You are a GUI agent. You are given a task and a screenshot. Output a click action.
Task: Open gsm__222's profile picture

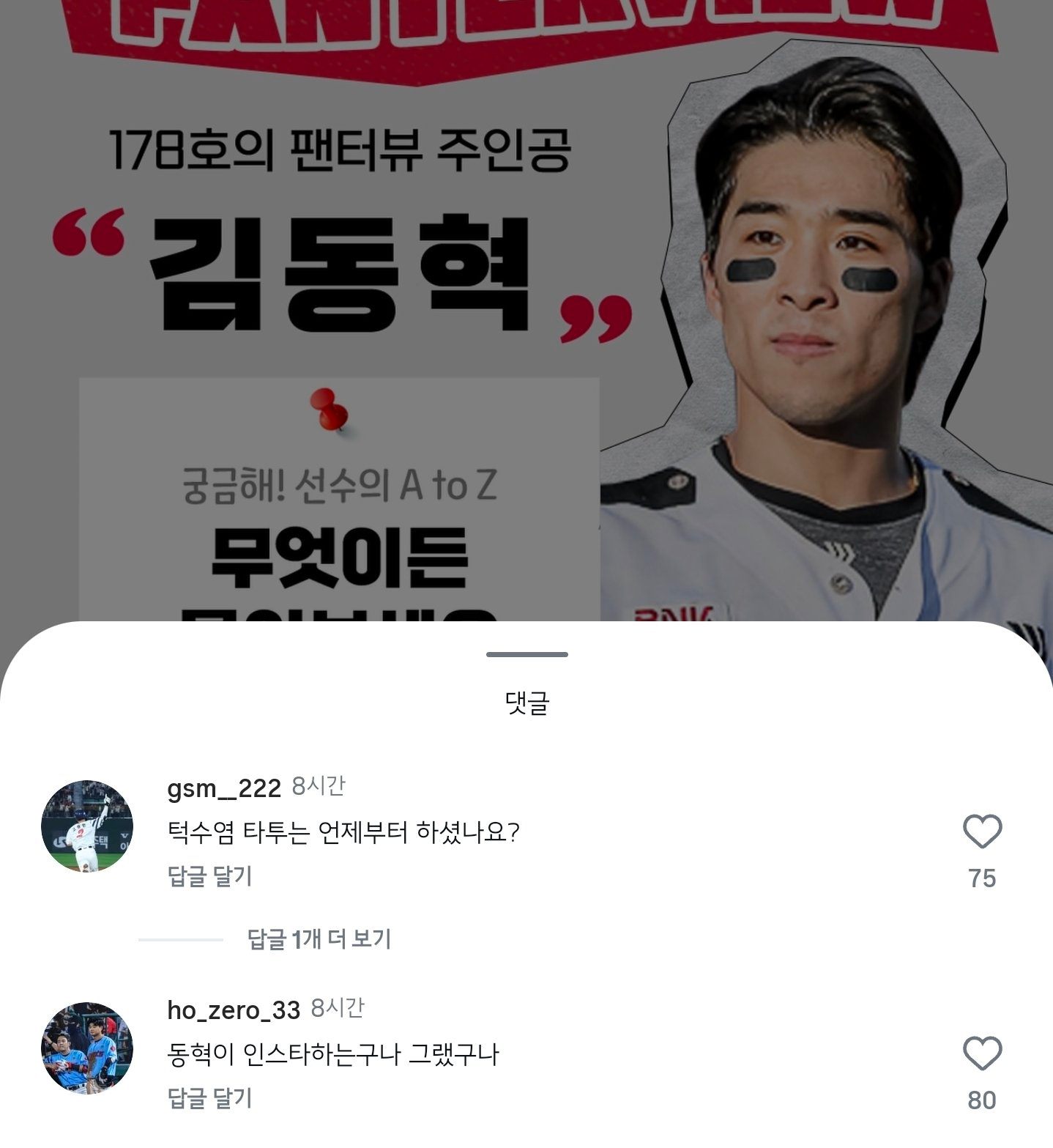[x=87, y=826]
